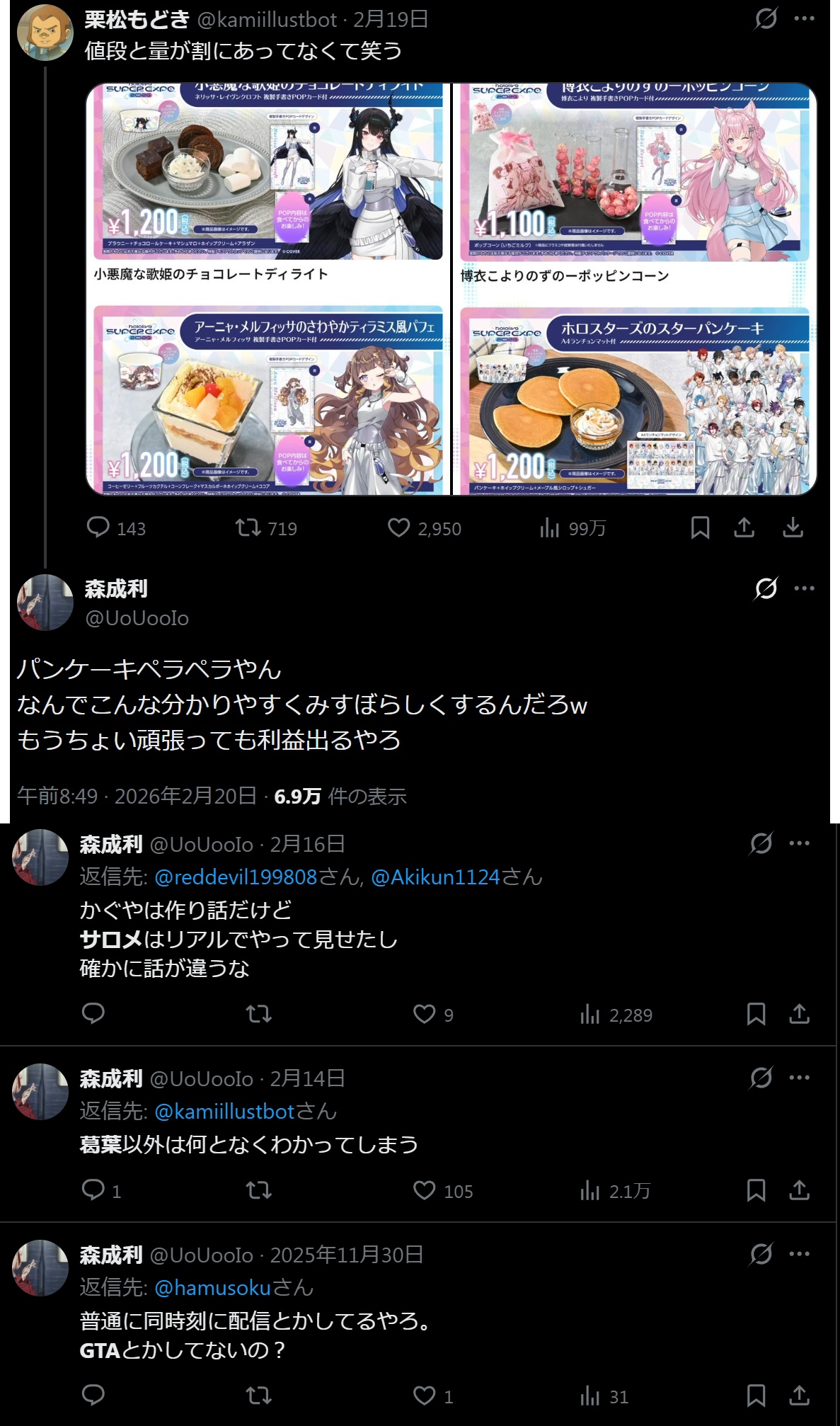Open the @hamusoku mention link
This screenshot has height=1426, width=840.
click(x=213, y=1287)
